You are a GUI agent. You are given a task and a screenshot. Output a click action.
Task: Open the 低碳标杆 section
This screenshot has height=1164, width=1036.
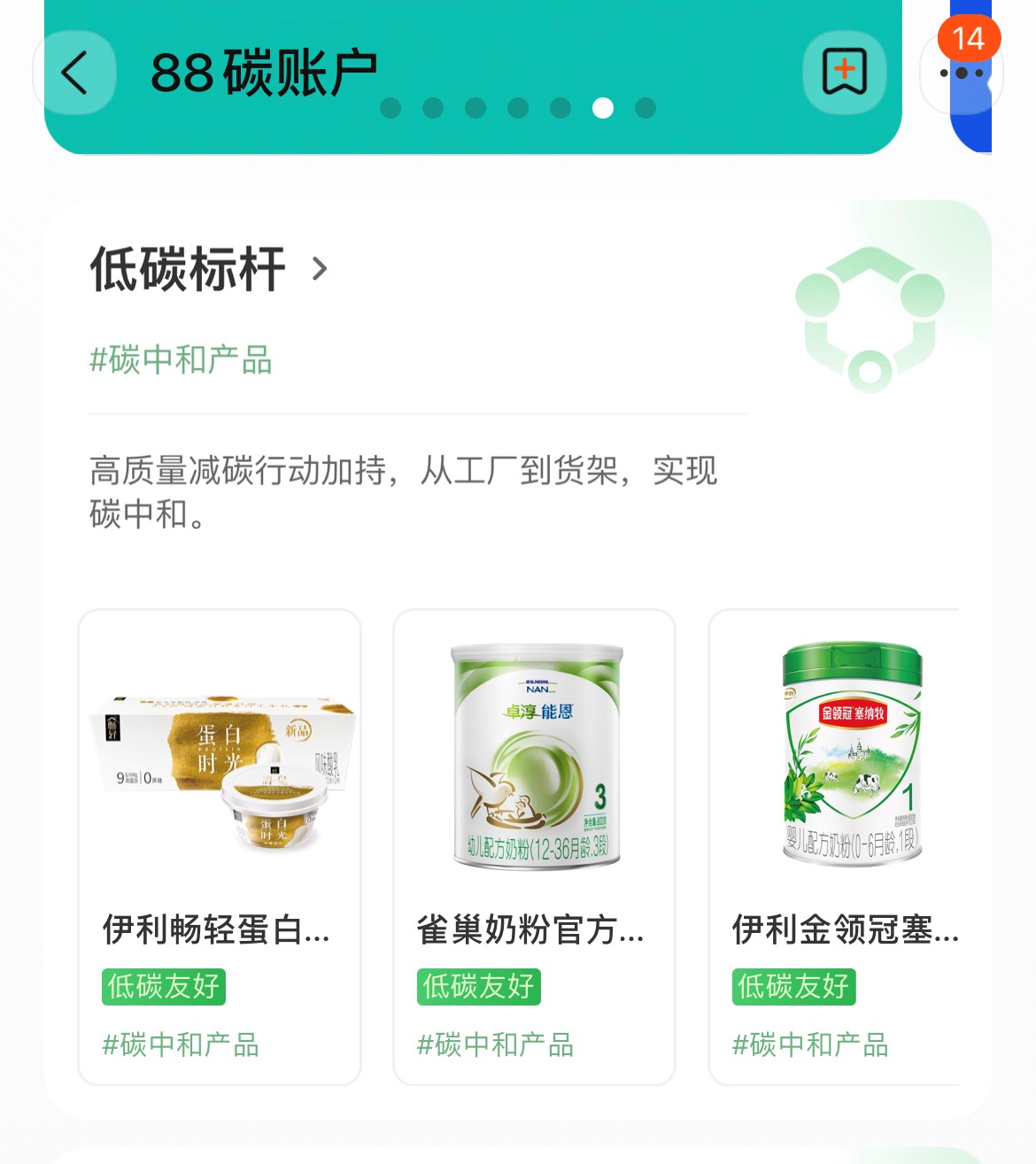coord(209,269)
